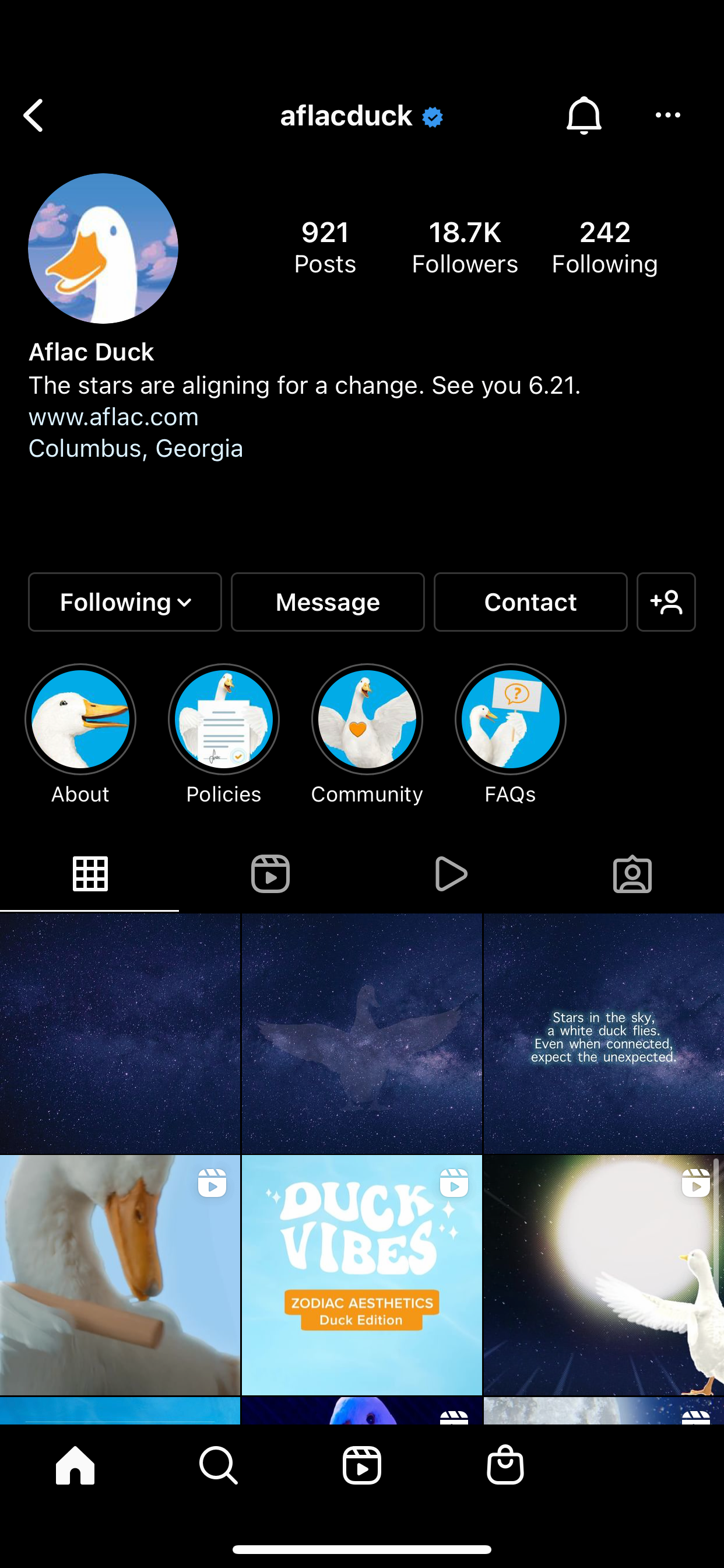Show suggested accounts with add-person icon
The height and width of the screenshot is (1568, 724).
point(666,602)
